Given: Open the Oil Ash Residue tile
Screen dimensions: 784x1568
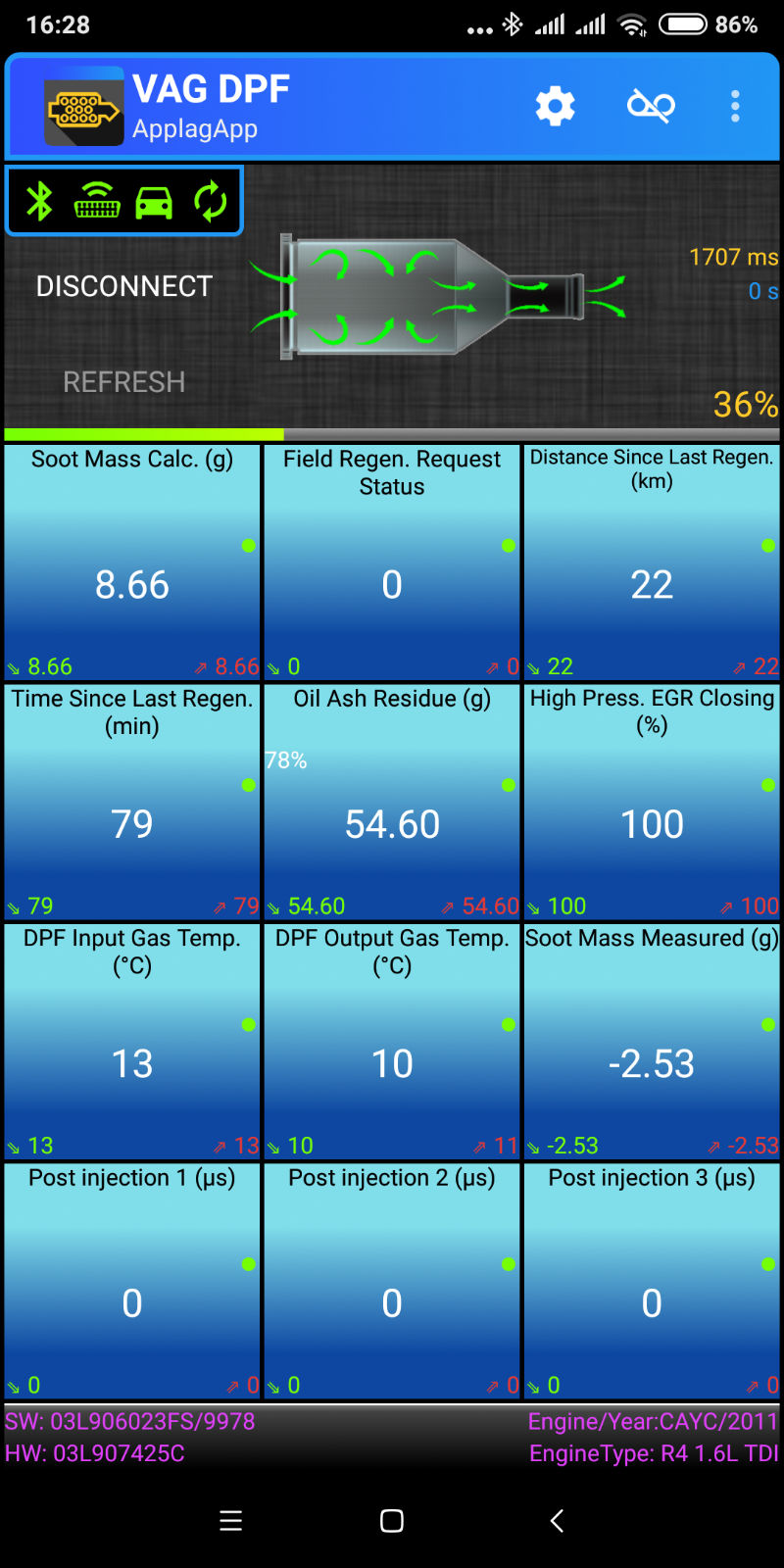Looking at the screenshot, I should (392, 803).
